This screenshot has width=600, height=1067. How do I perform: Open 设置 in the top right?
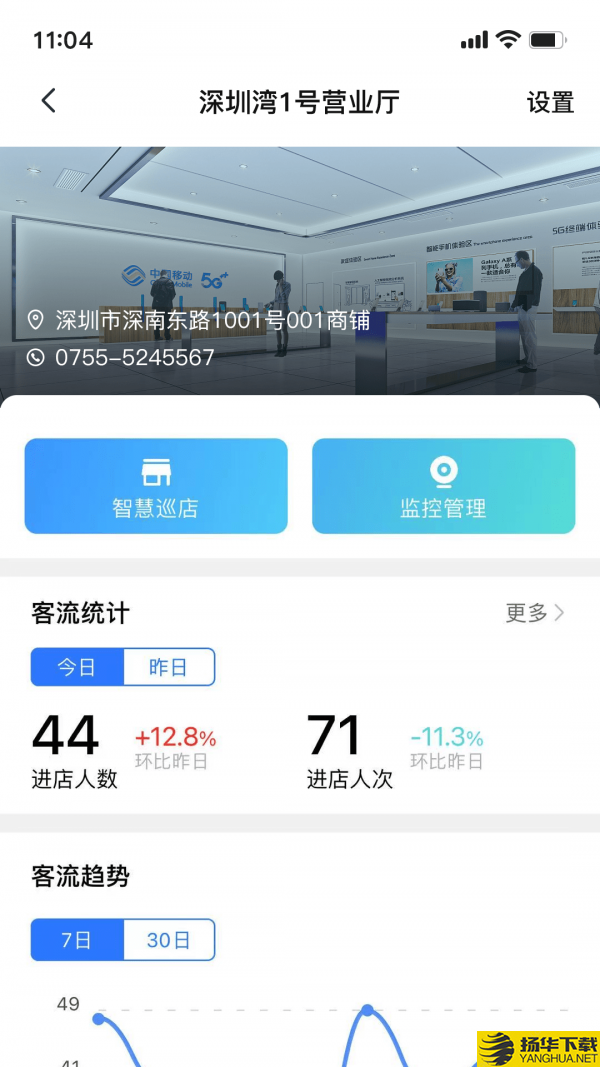tap(550, 102)
